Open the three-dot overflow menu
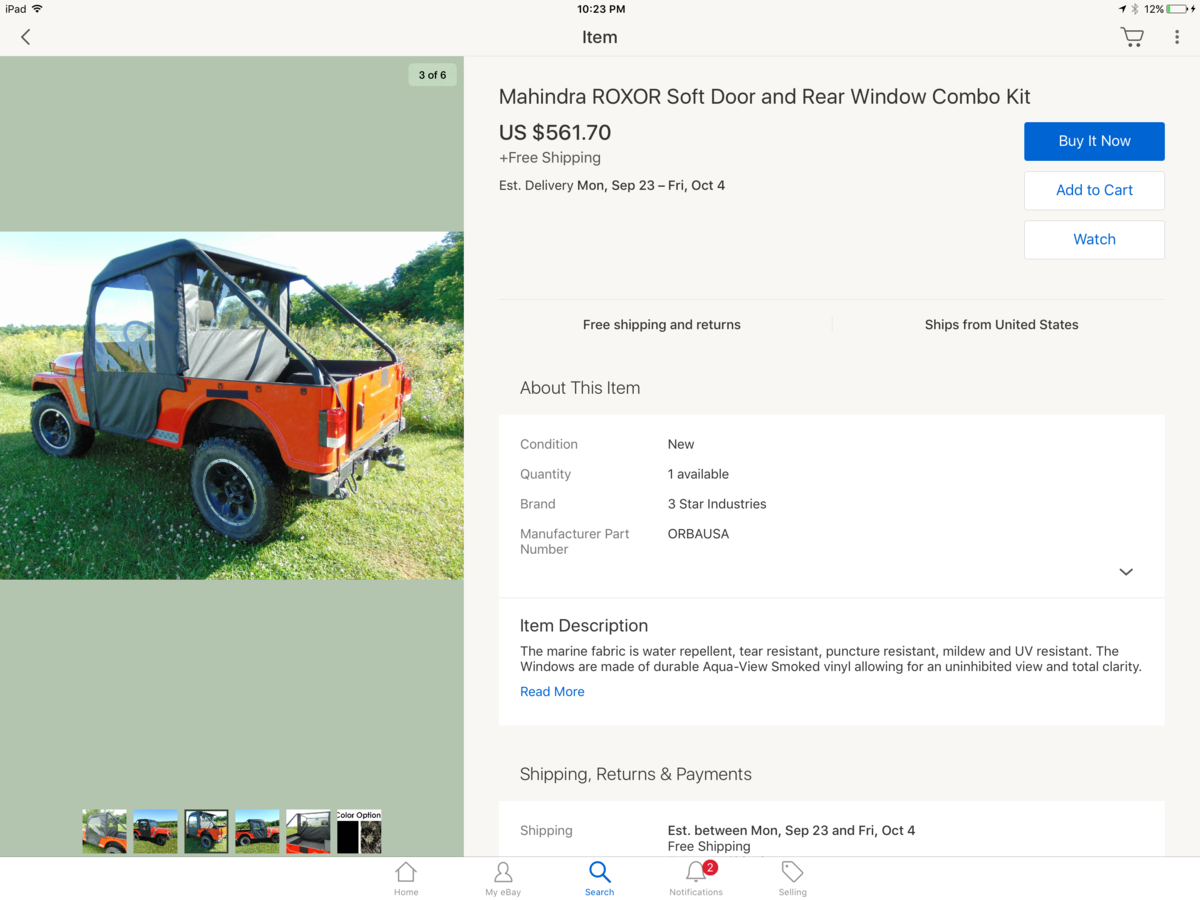Viewport: 1200px width, 900px height. 1177,37
